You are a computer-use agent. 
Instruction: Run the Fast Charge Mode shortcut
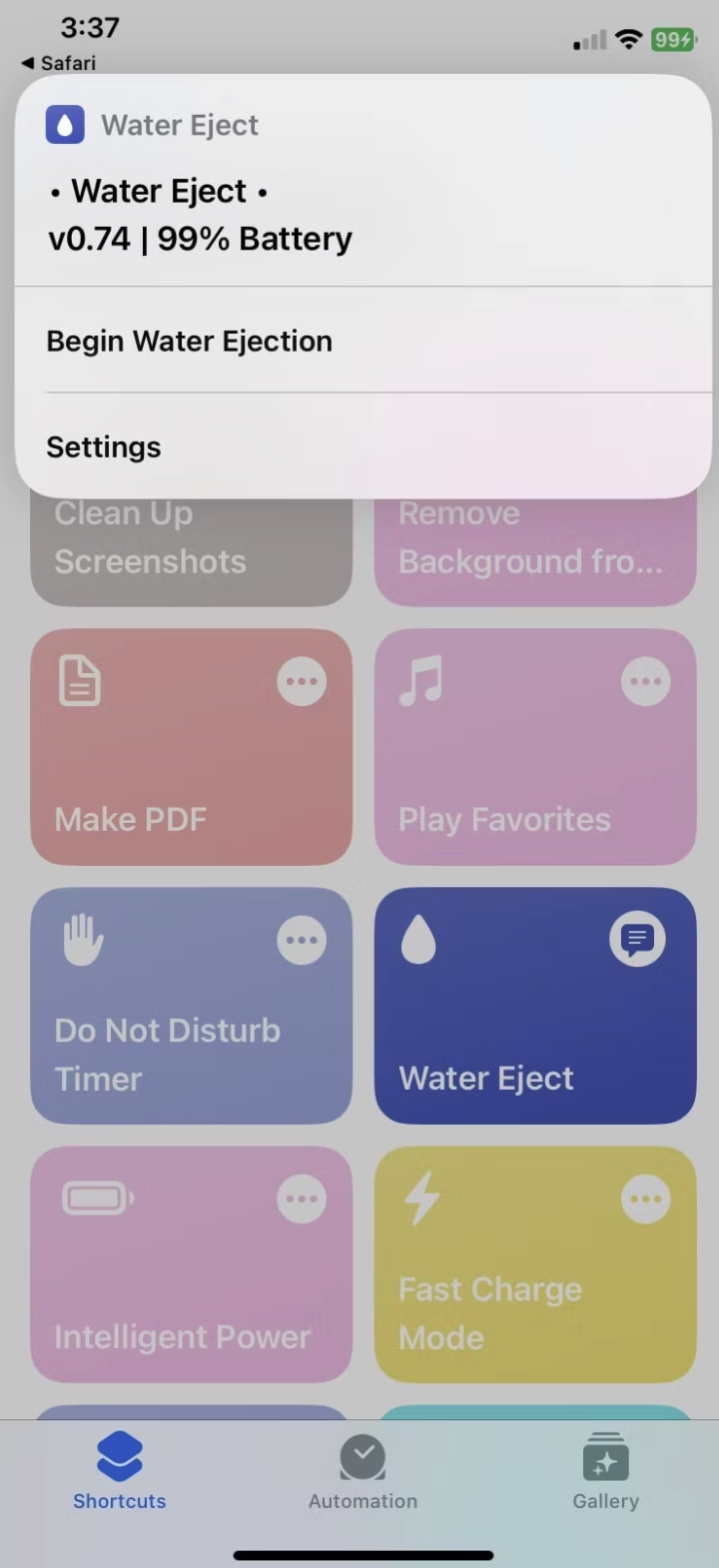tap(499, 1298)
